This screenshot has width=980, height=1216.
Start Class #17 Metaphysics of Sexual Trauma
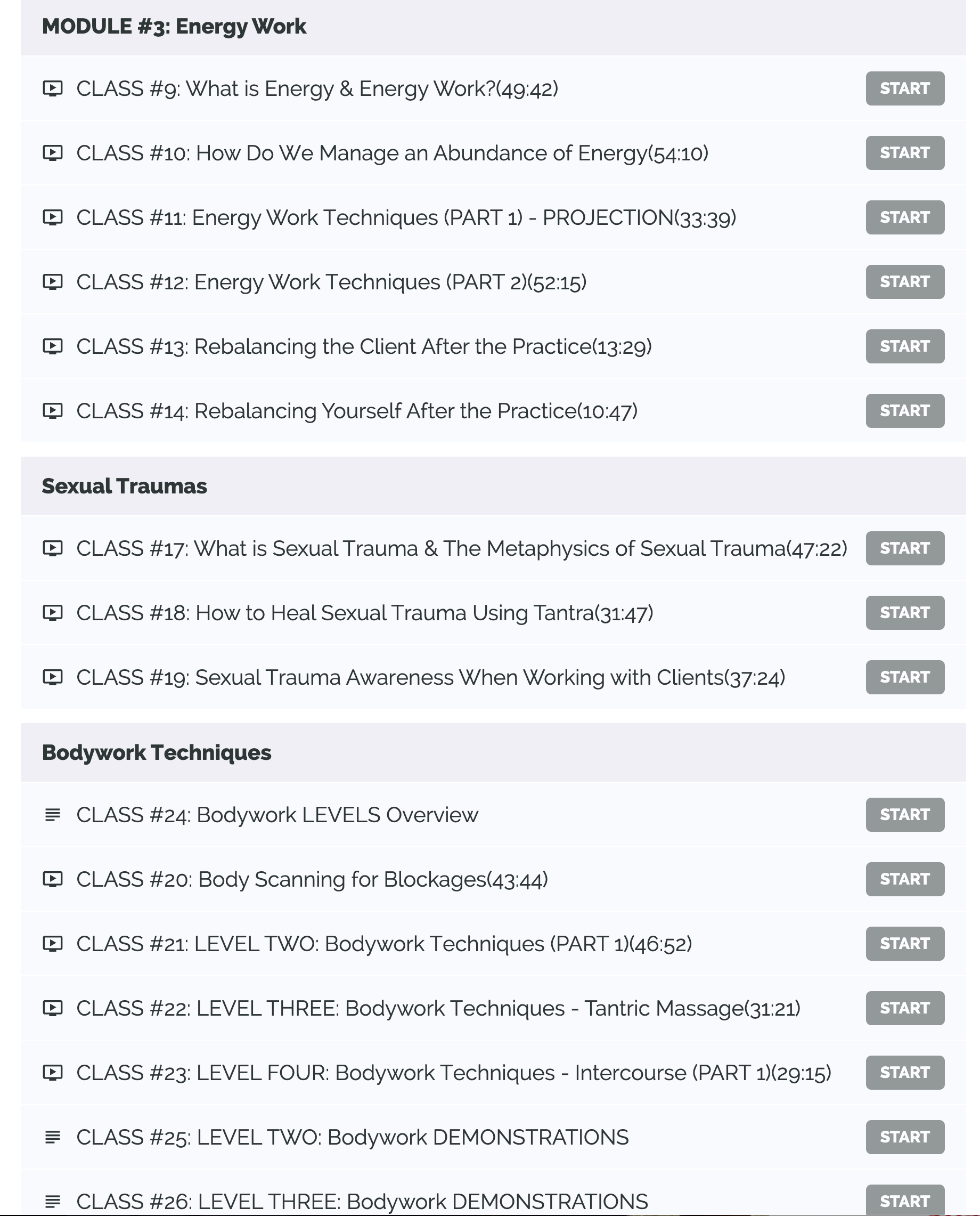(904, 548)
